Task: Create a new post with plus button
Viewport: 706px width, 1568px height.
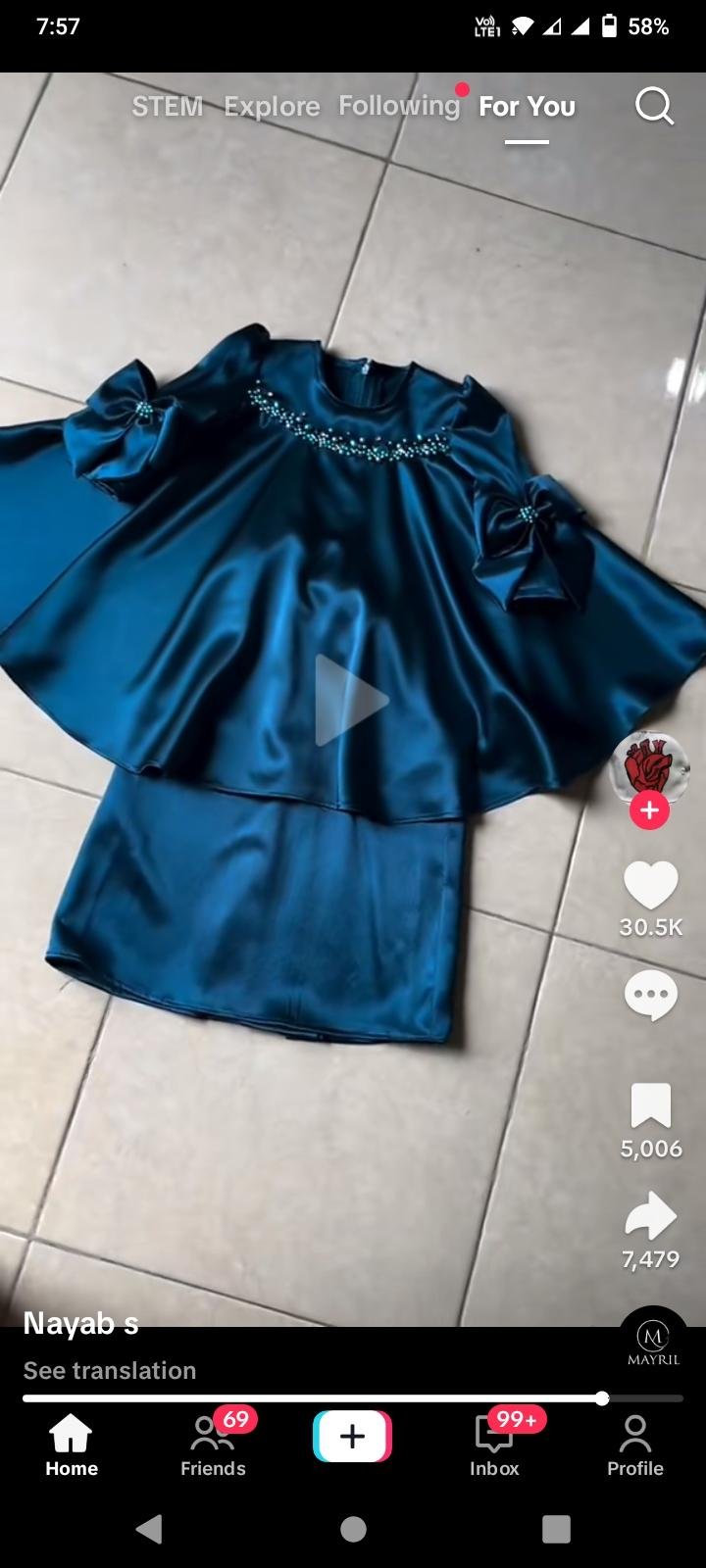Action: tap(352, 1437)
